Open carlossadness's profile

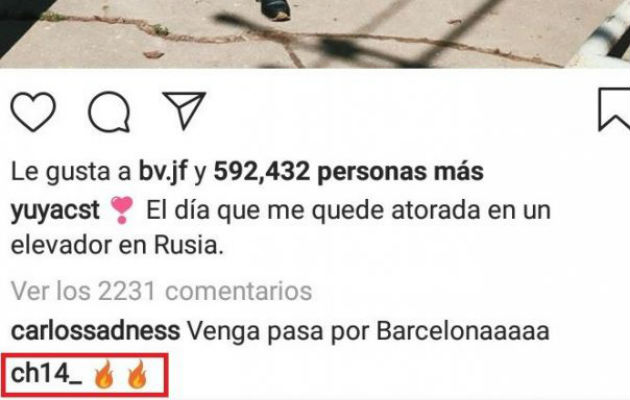pos(96,331)
